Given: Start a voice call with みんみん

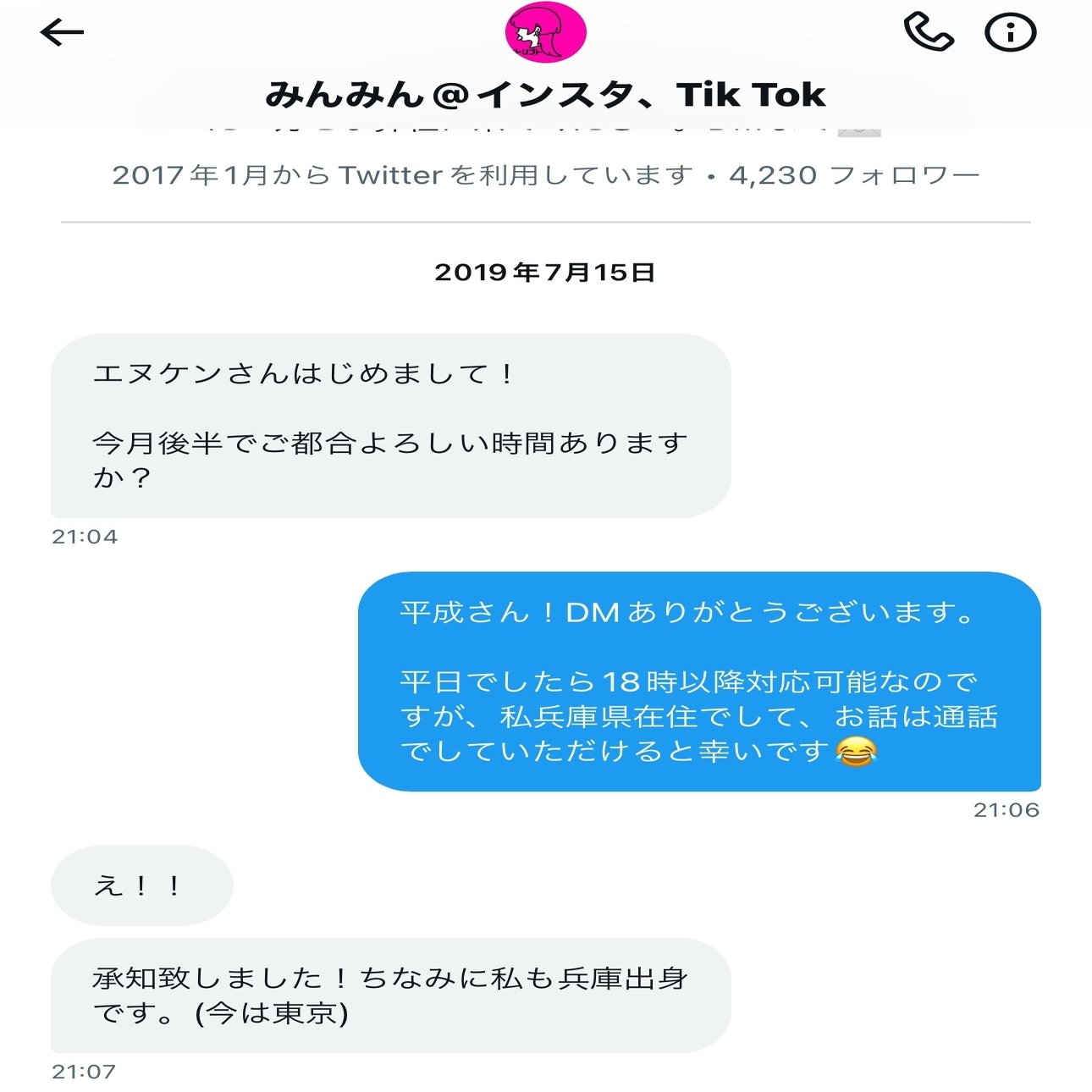Looking at the screenshot, I should click(x=928, y=33).
